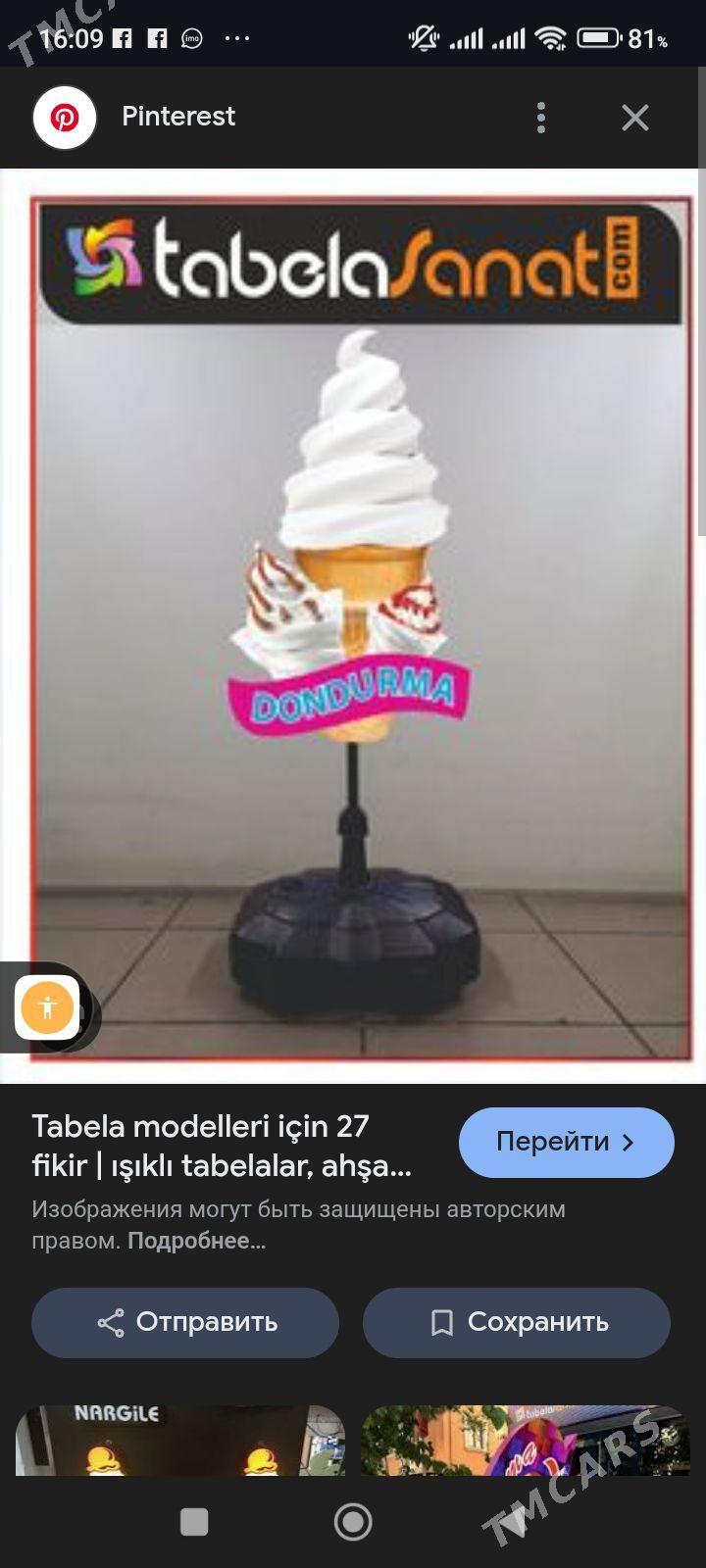The width and height of the screenshot is (706, 1568).
Task: Tap the Перейти button to visit the page
Action: click(566, 1143)
